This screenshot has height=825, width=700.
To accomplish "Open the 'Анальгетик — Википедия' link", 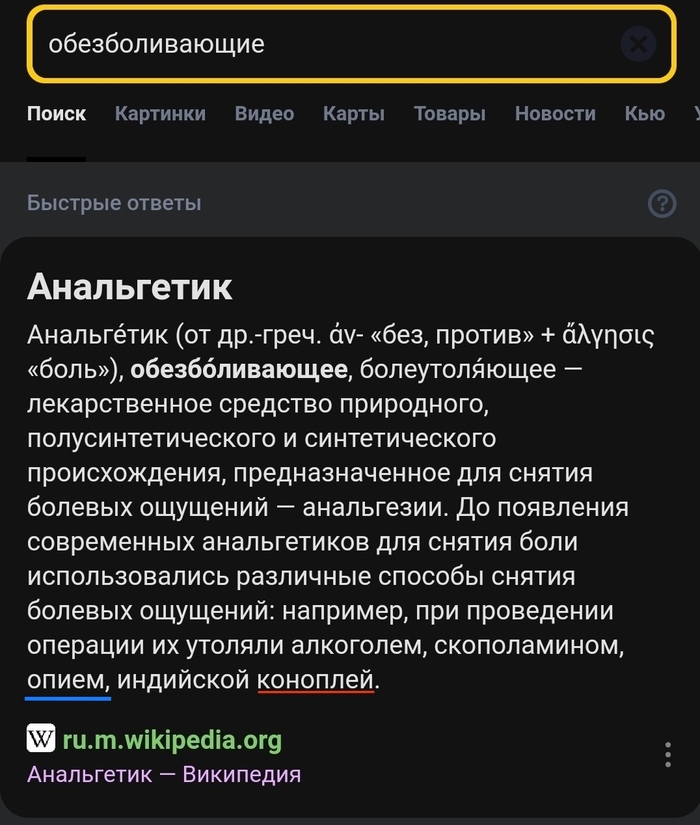I will (x=164, y=774).
